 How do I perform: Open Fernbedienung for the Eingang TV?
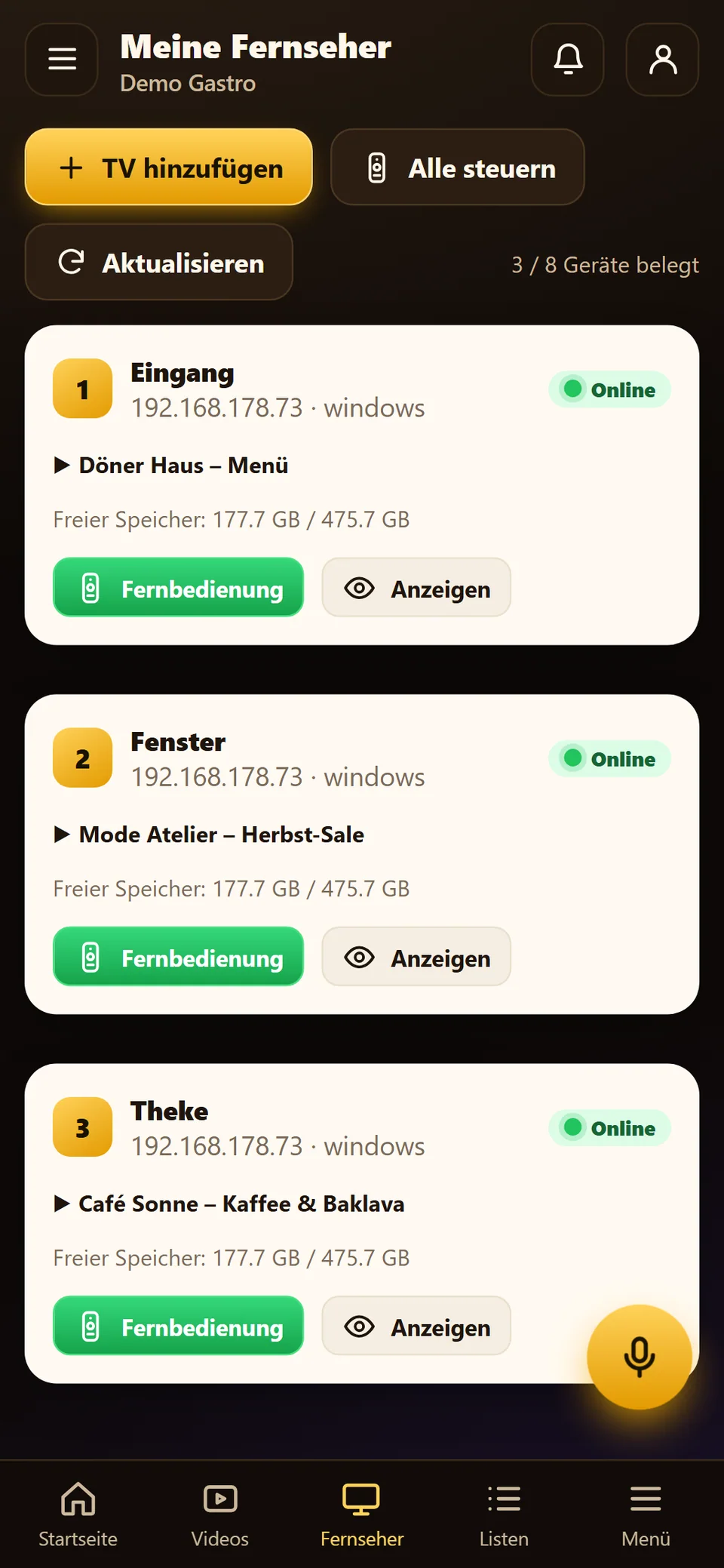pyautogui.click(x=179, y=587)
